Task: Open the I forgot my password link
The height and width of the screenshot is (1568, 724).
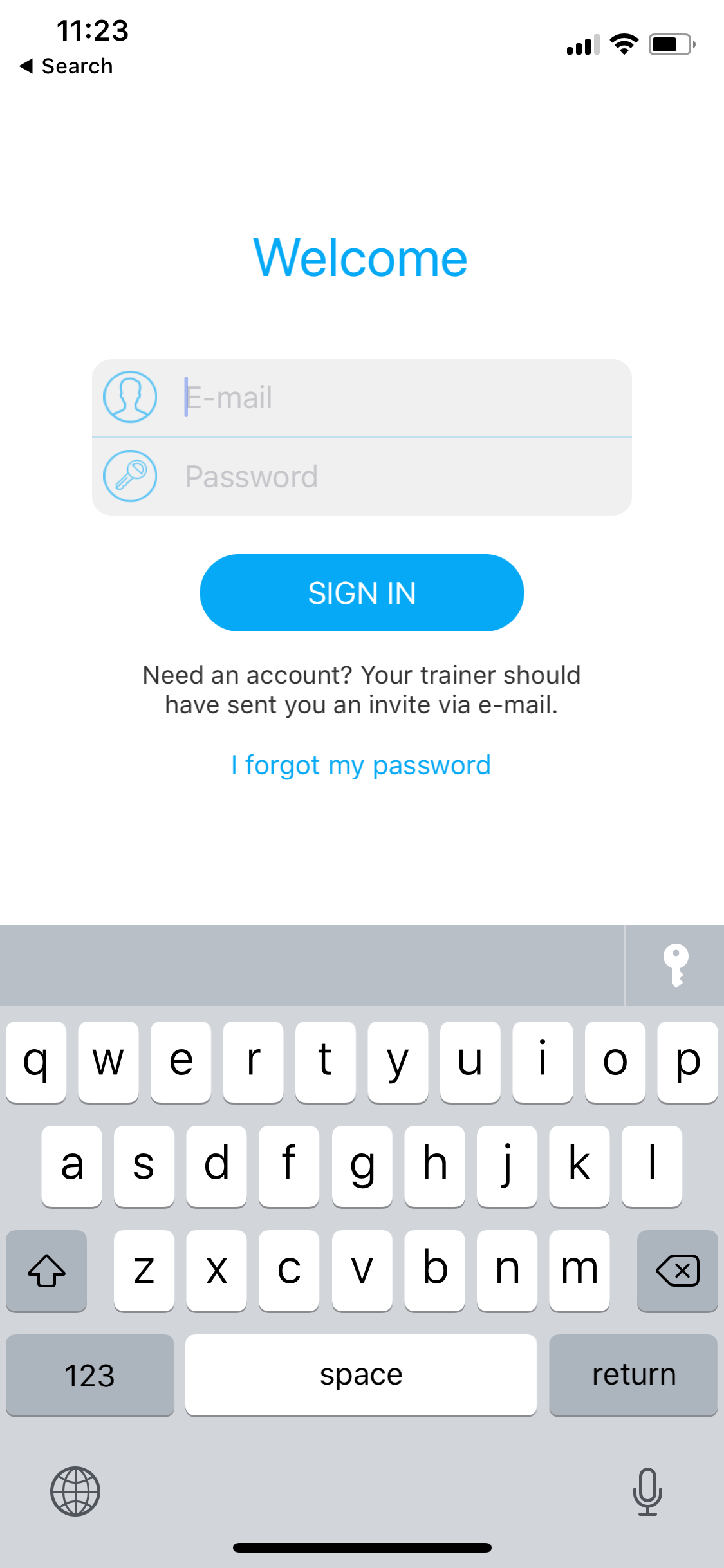Action: click(x=361, y=765)
